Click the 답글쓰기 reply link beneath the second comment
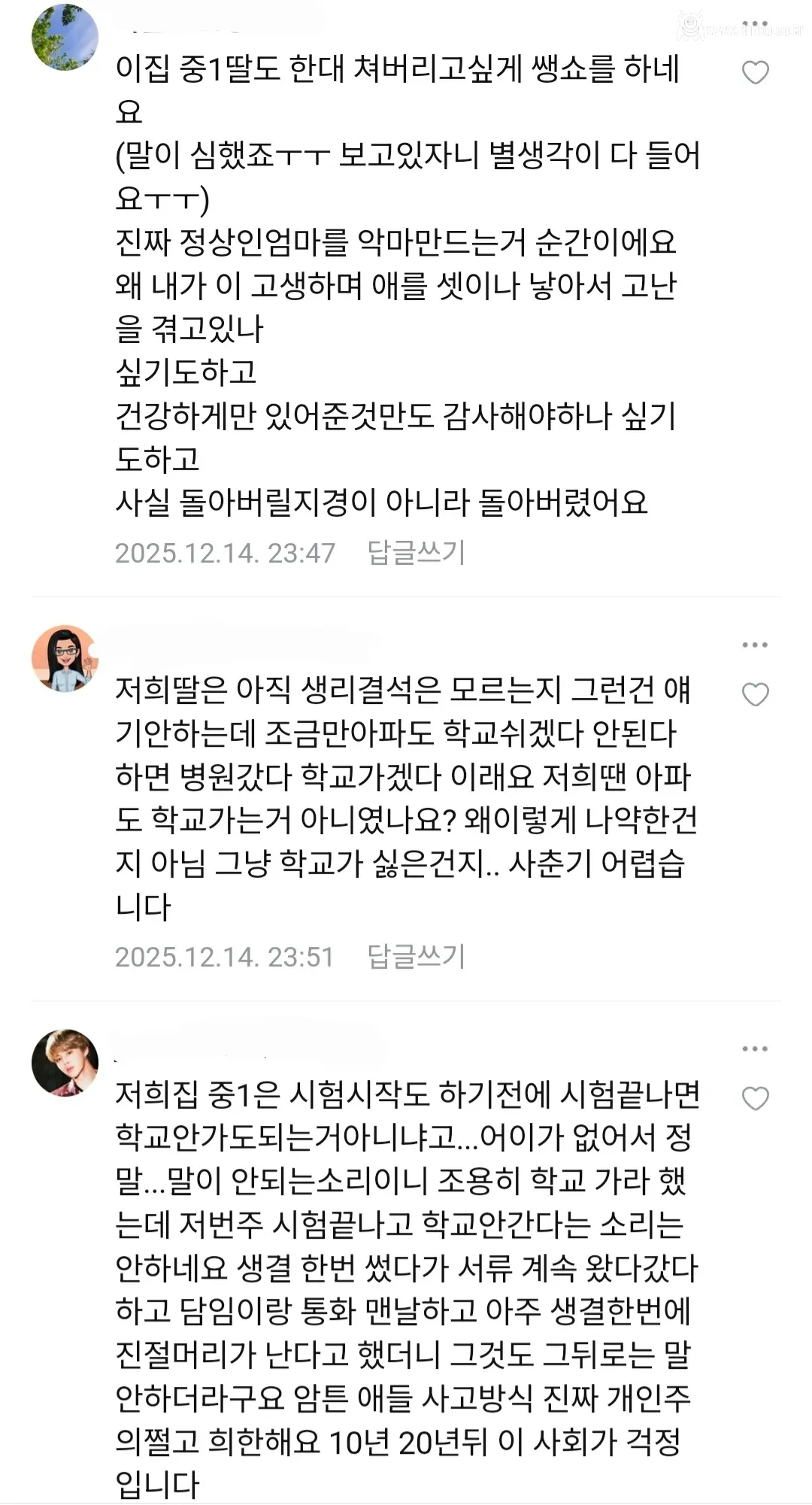The image size is (812, 1505). [x=417, y=957]
